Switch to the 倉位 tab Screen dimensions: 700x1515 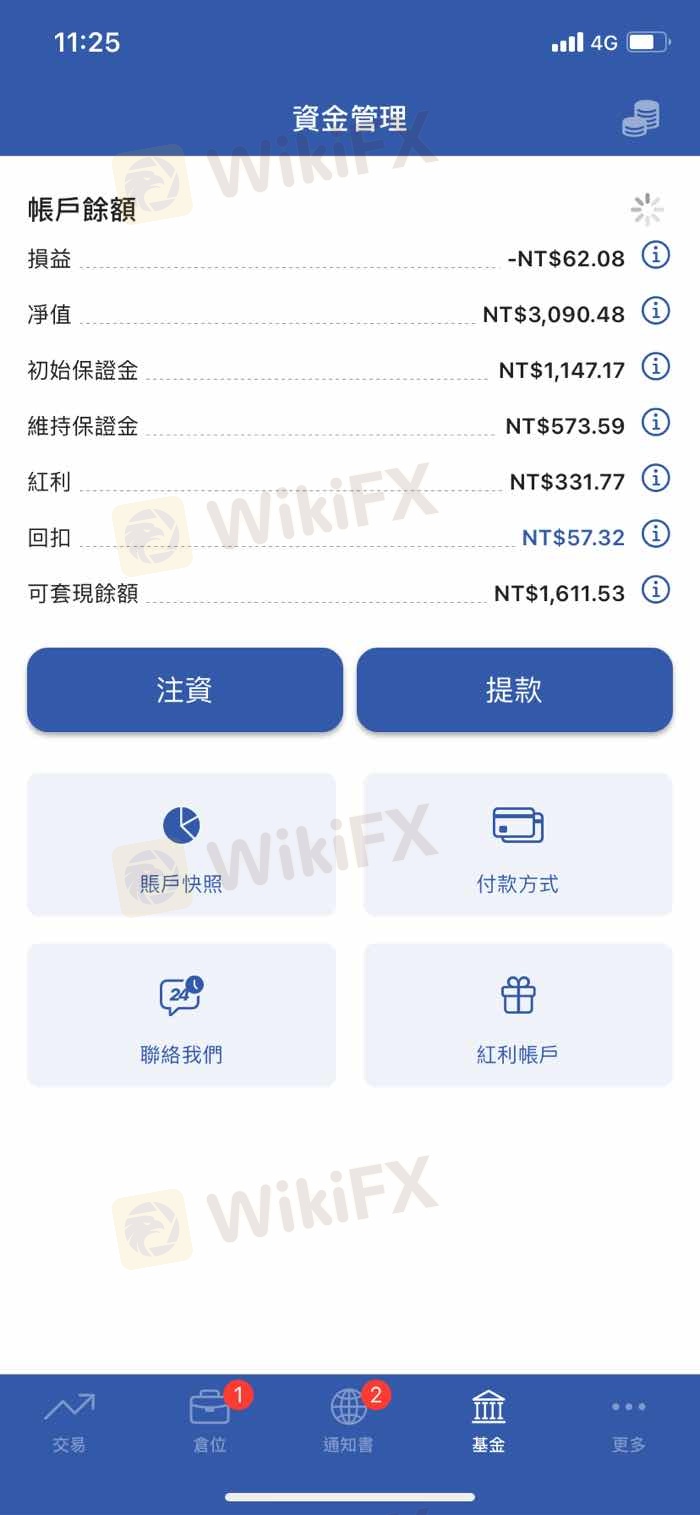pos(210,1422)
